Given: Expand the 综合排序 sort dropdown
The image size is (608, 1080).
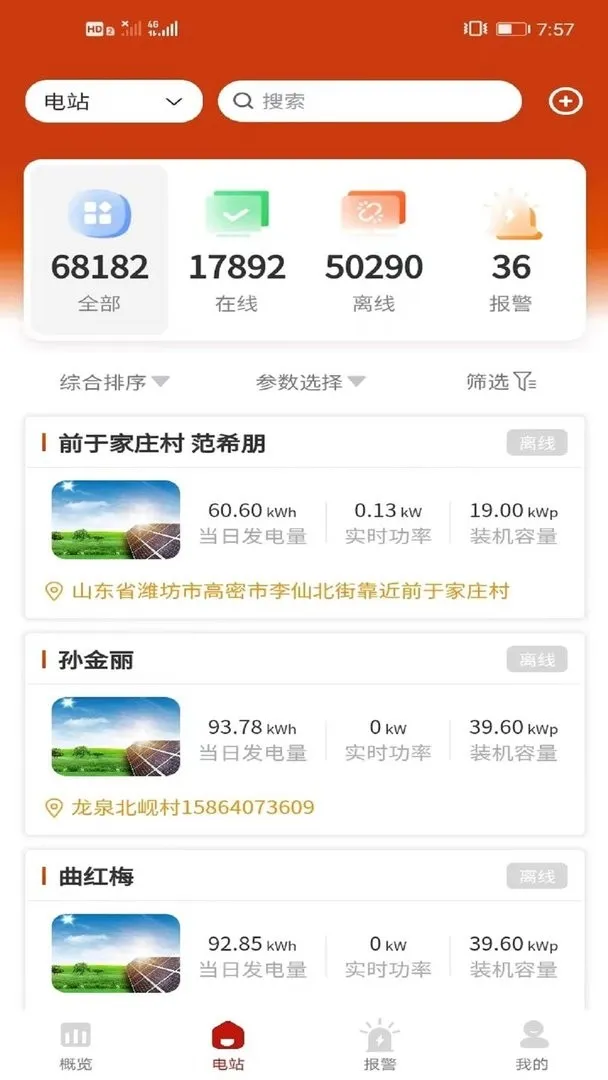Looking at the screenshot, I should click(114, 382).
